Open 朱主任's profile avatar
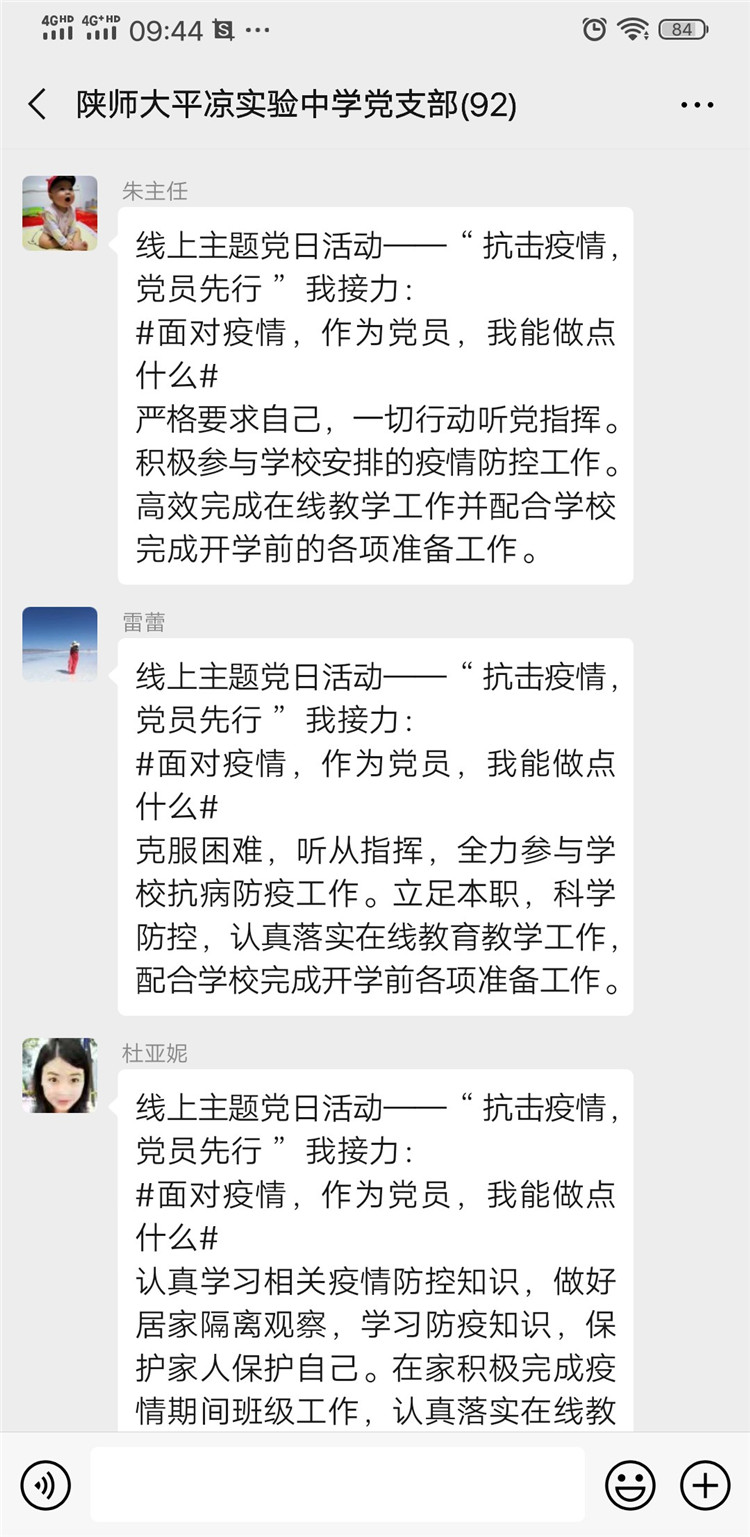This screenshot has width=750, height=1537. pos(60,213)
